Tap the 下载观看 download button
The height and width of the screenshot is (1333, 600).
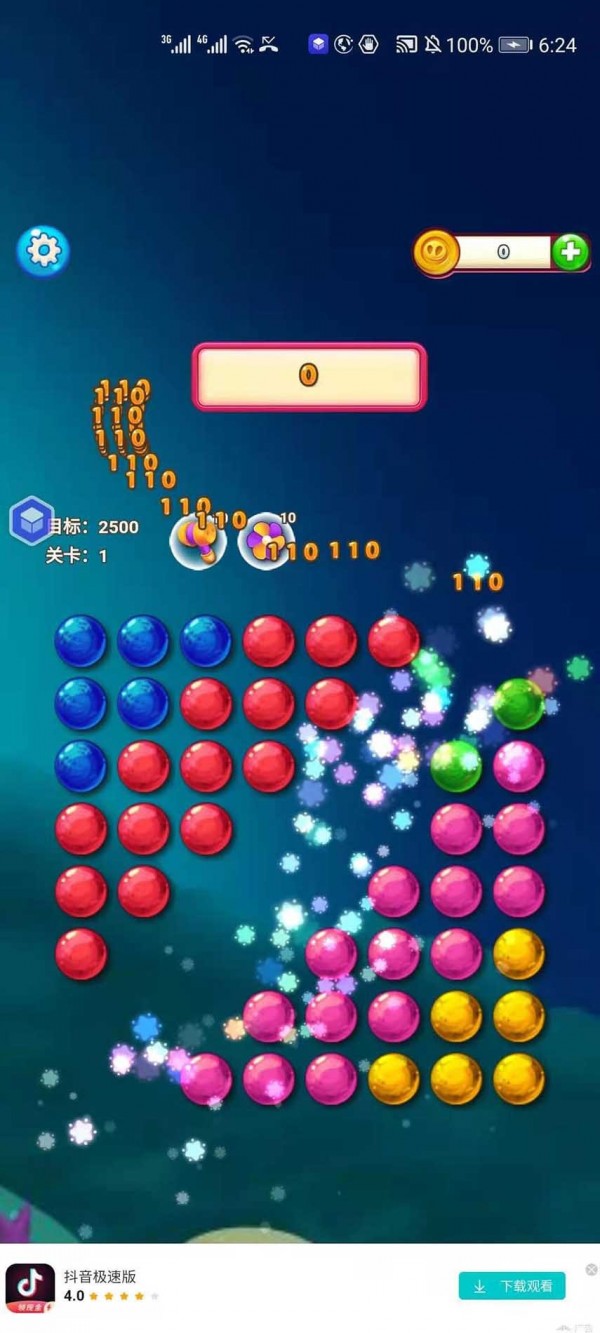pyautogui.click(x=512, y=1286)
